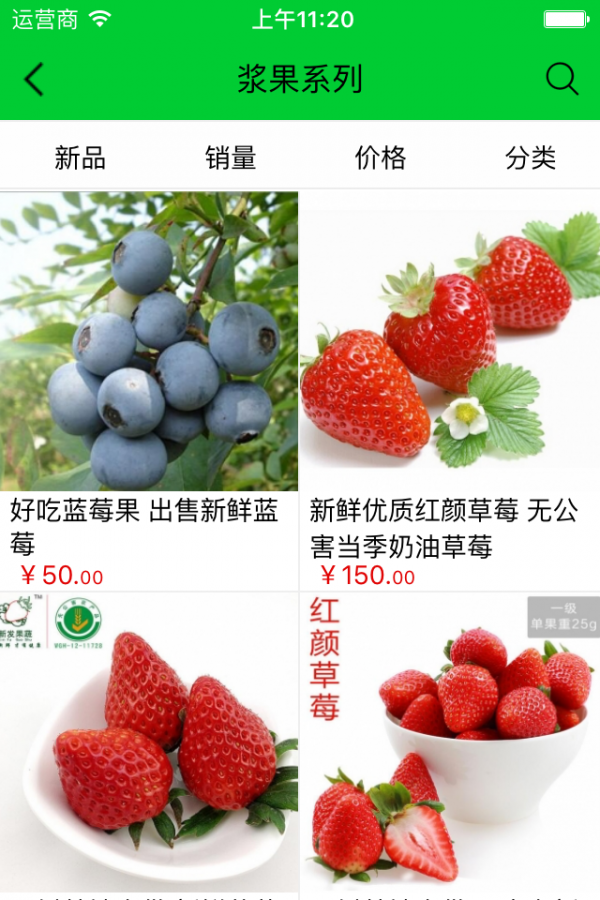600x900 pixels.
Task: Open the 分类 filter tab
Action: [x=530, y=157]
